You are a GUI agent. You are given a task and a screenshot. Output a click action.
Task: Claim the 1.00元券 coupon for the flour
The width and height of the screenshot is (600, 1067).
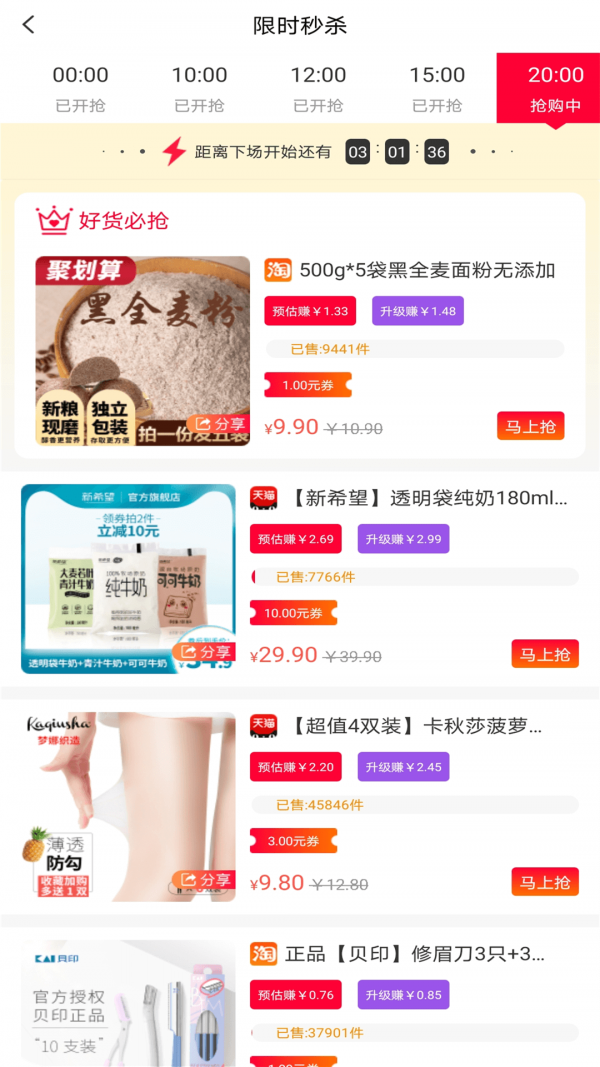point(308,385)
